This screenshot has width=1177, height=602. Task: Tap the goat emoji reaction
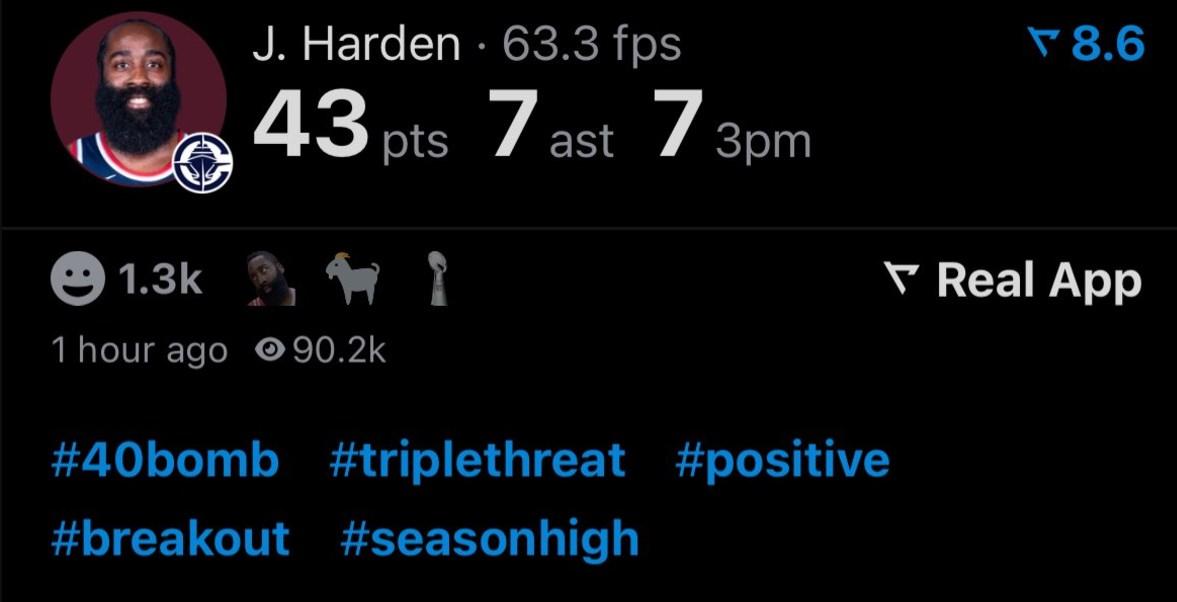[354, 279]
